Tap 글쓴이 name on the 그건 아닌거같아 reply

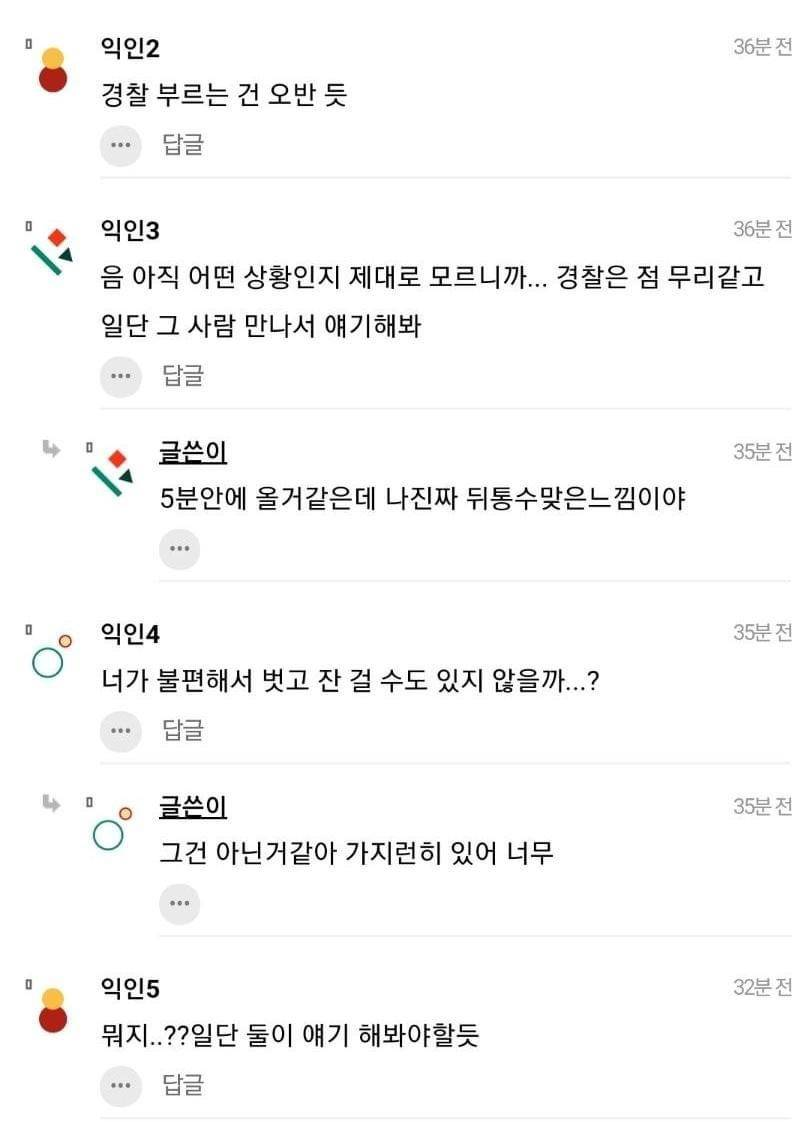[193, 807]
